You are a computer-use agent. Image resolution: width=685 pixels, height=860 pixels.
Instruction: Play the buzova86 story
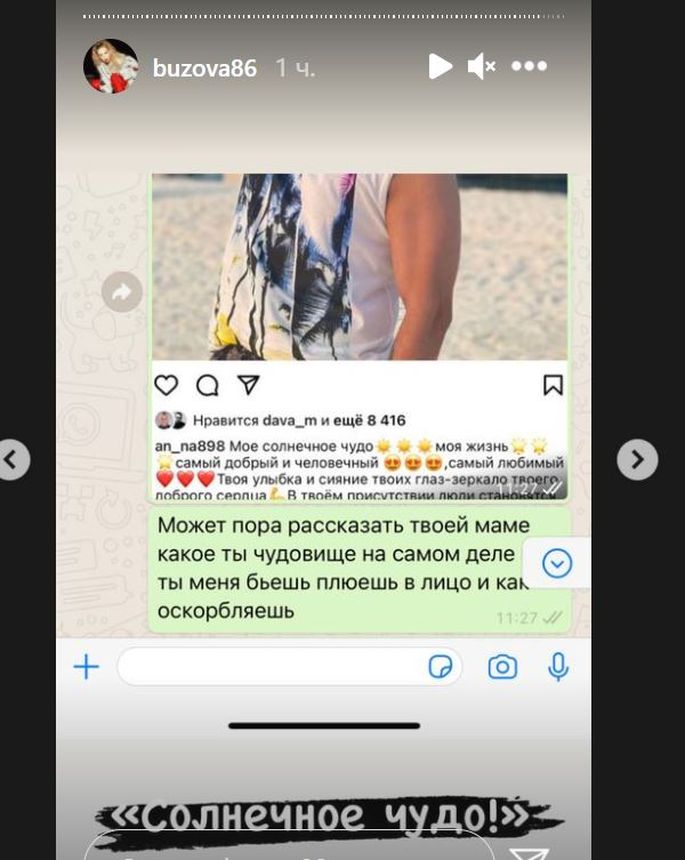click(440, 67)
